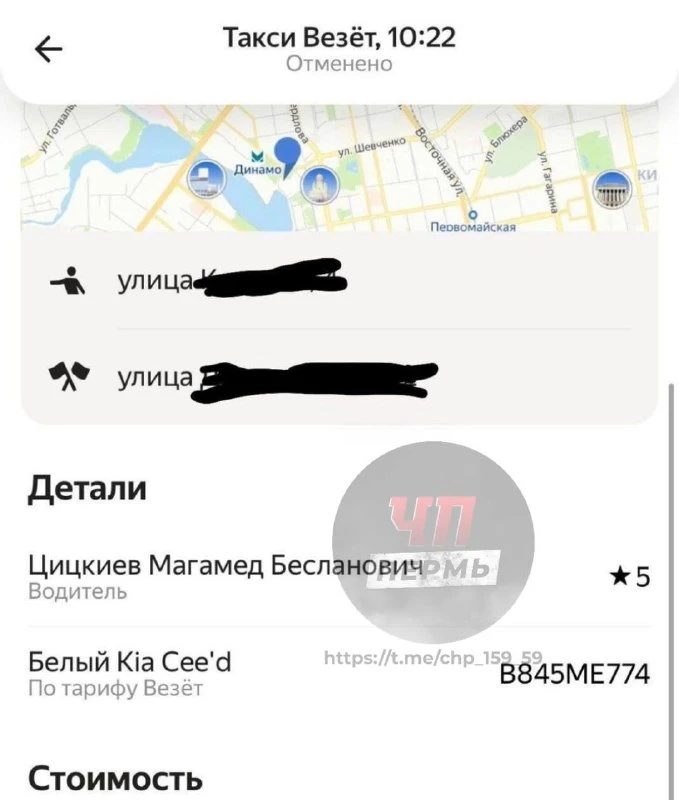Go back from the ride details
679x800 pixels.
click(49, 50)
